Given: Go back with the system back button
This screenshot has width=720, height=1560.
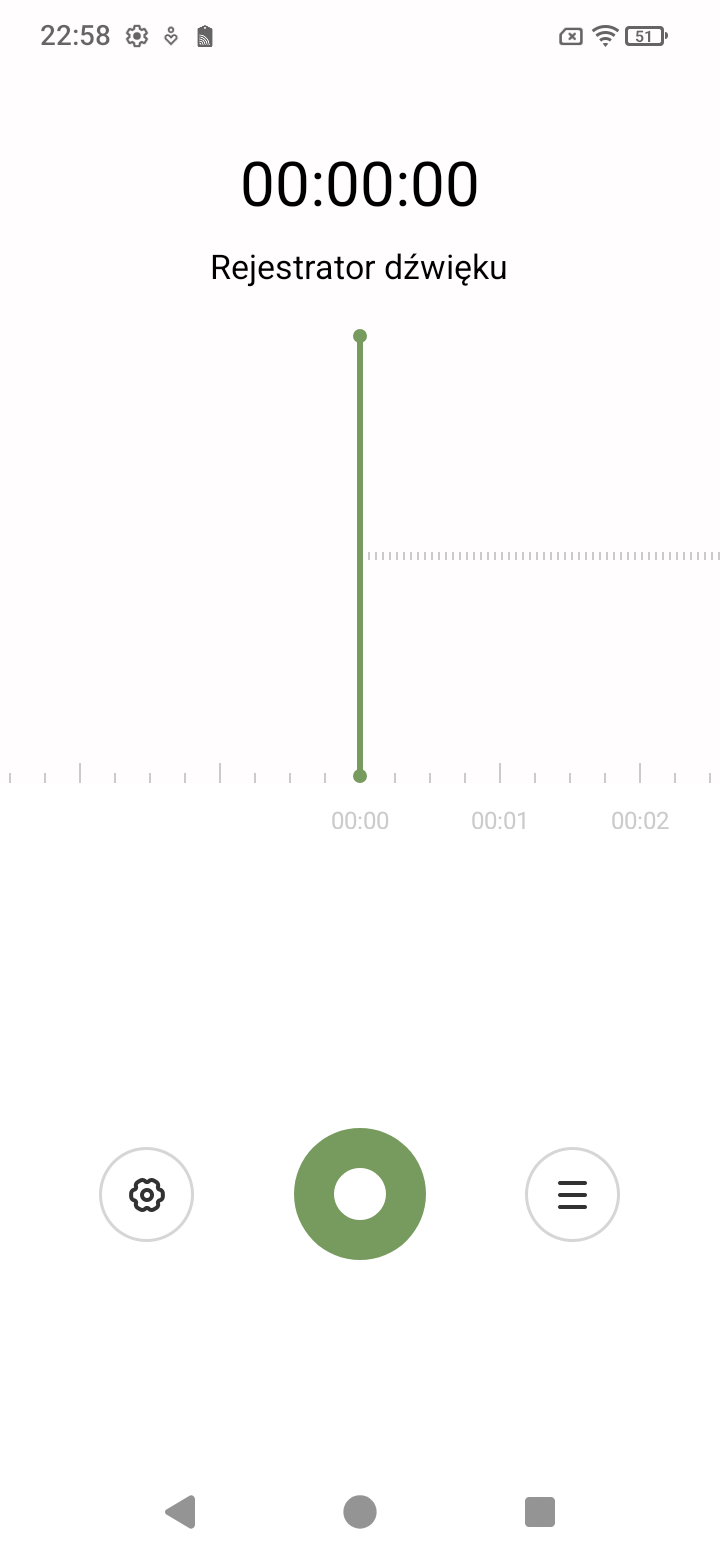Looking at the screenshot, I should pyautogui.click(x=180, y=1512).
